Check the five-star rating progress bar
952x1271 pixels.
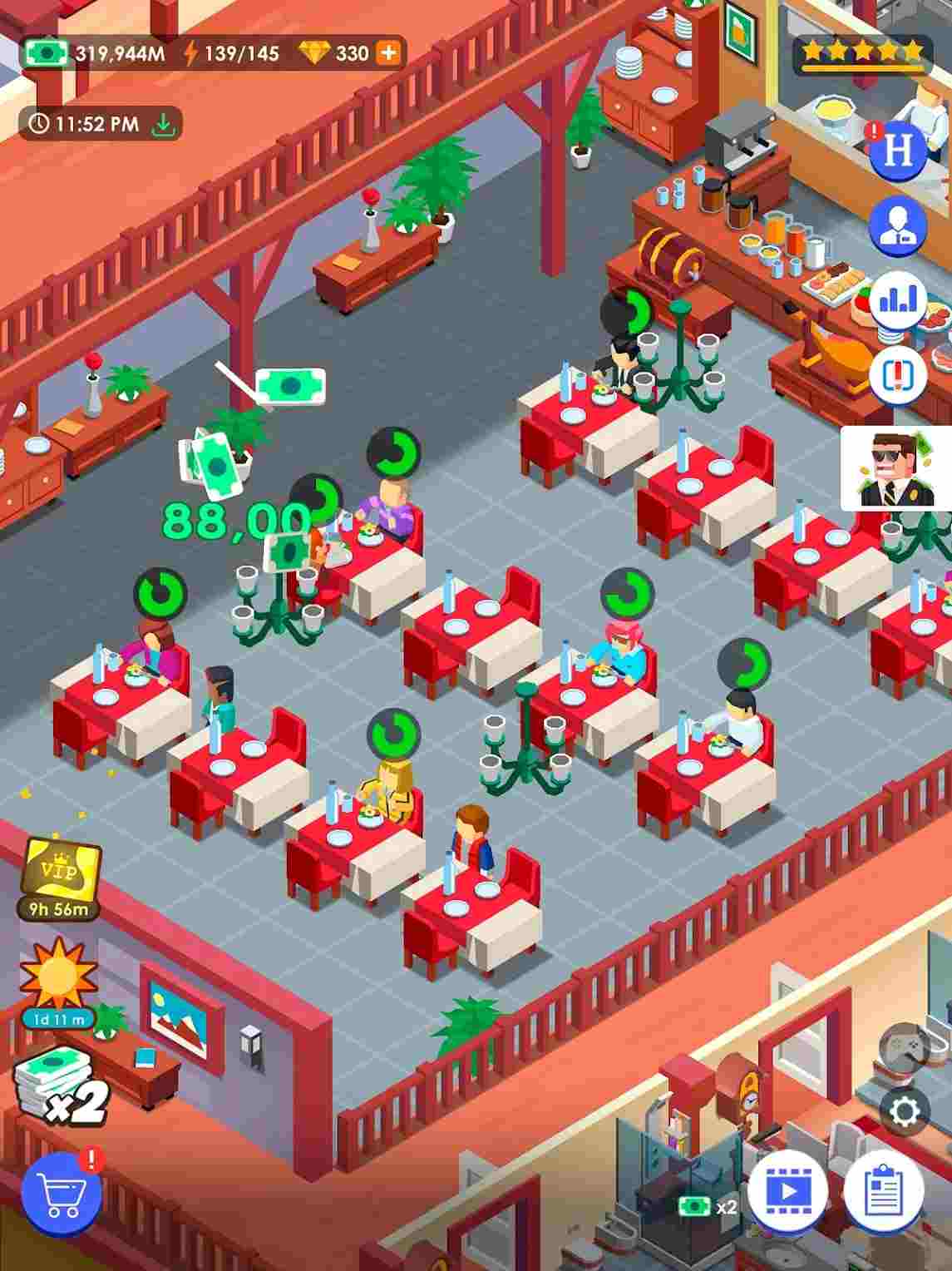(x=862, y=50)
